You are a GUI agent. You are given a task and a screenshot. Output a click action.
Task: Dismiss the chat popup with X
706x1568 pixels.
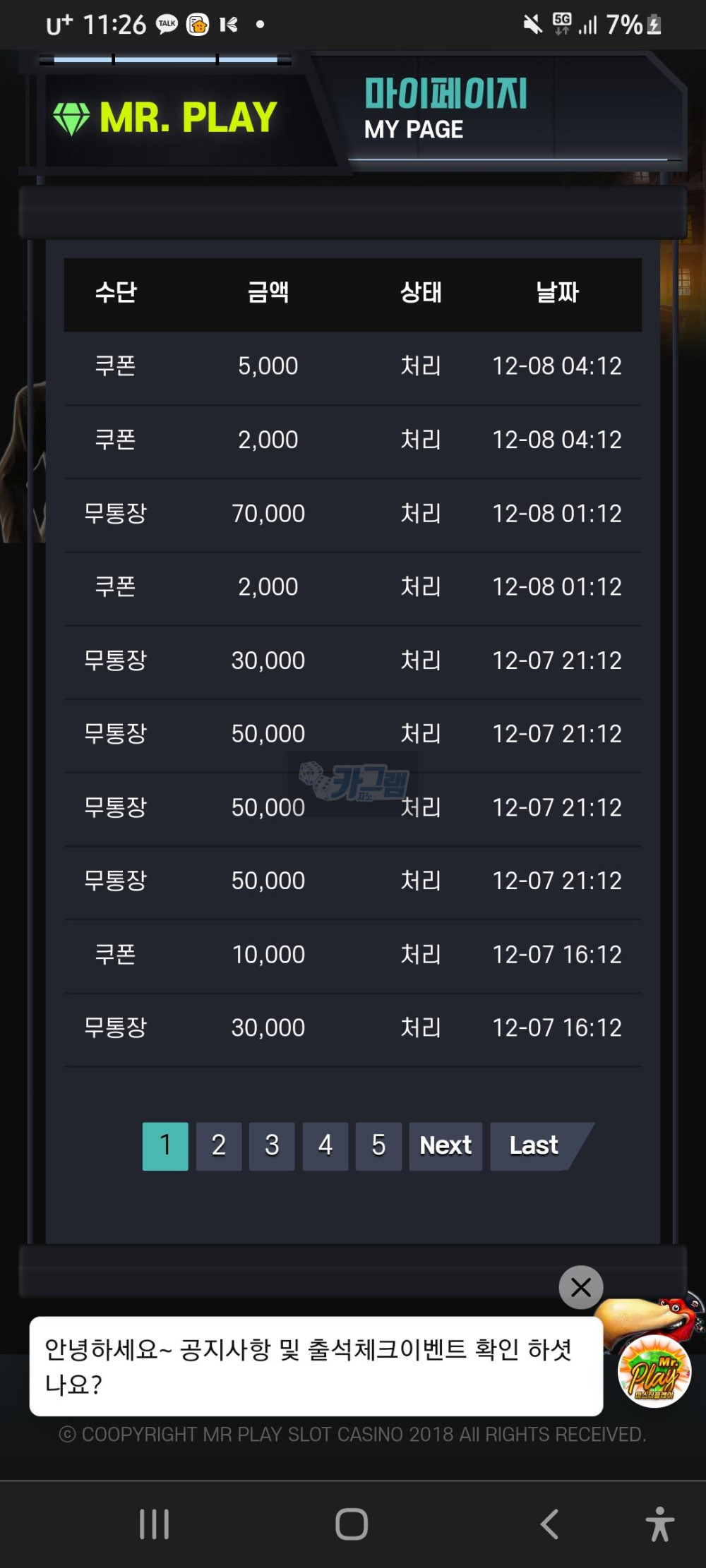click(580, 1287)
